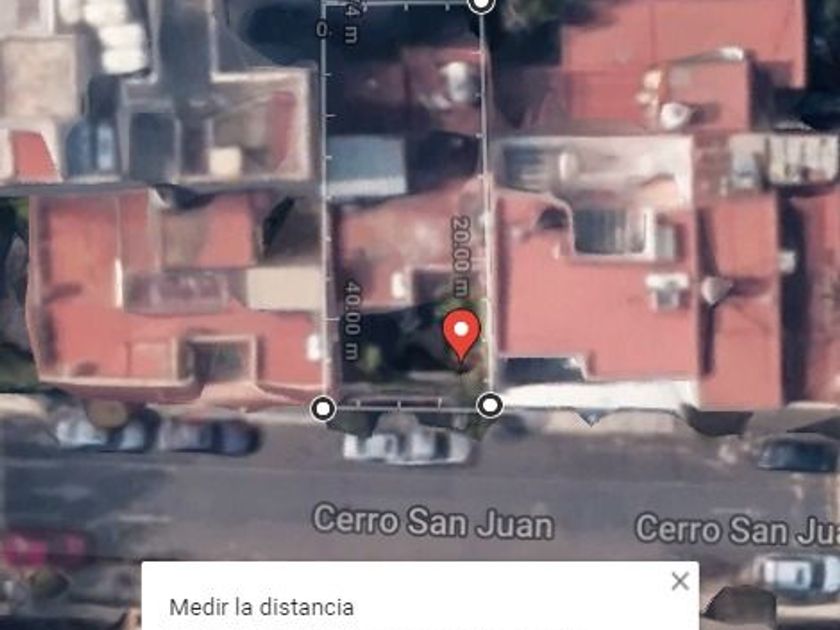Select the measurement point ending the 40.00 m line
The height and width of the screenshot is (630, 840).
pos(324,409)
